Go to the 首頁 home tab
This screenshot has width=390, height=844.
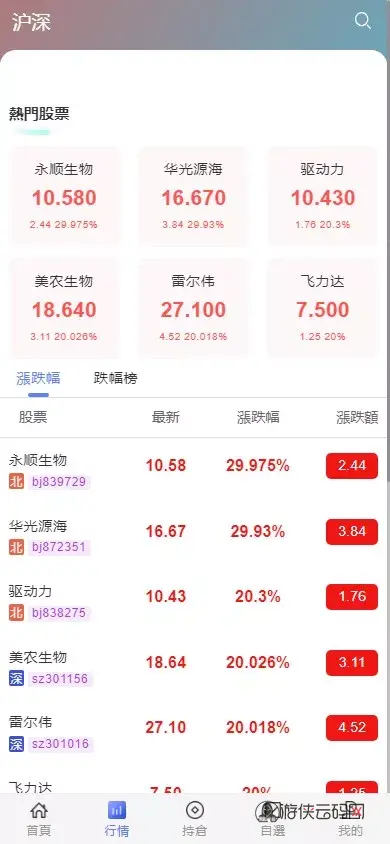pyautogui.click(x=39, y=818)
